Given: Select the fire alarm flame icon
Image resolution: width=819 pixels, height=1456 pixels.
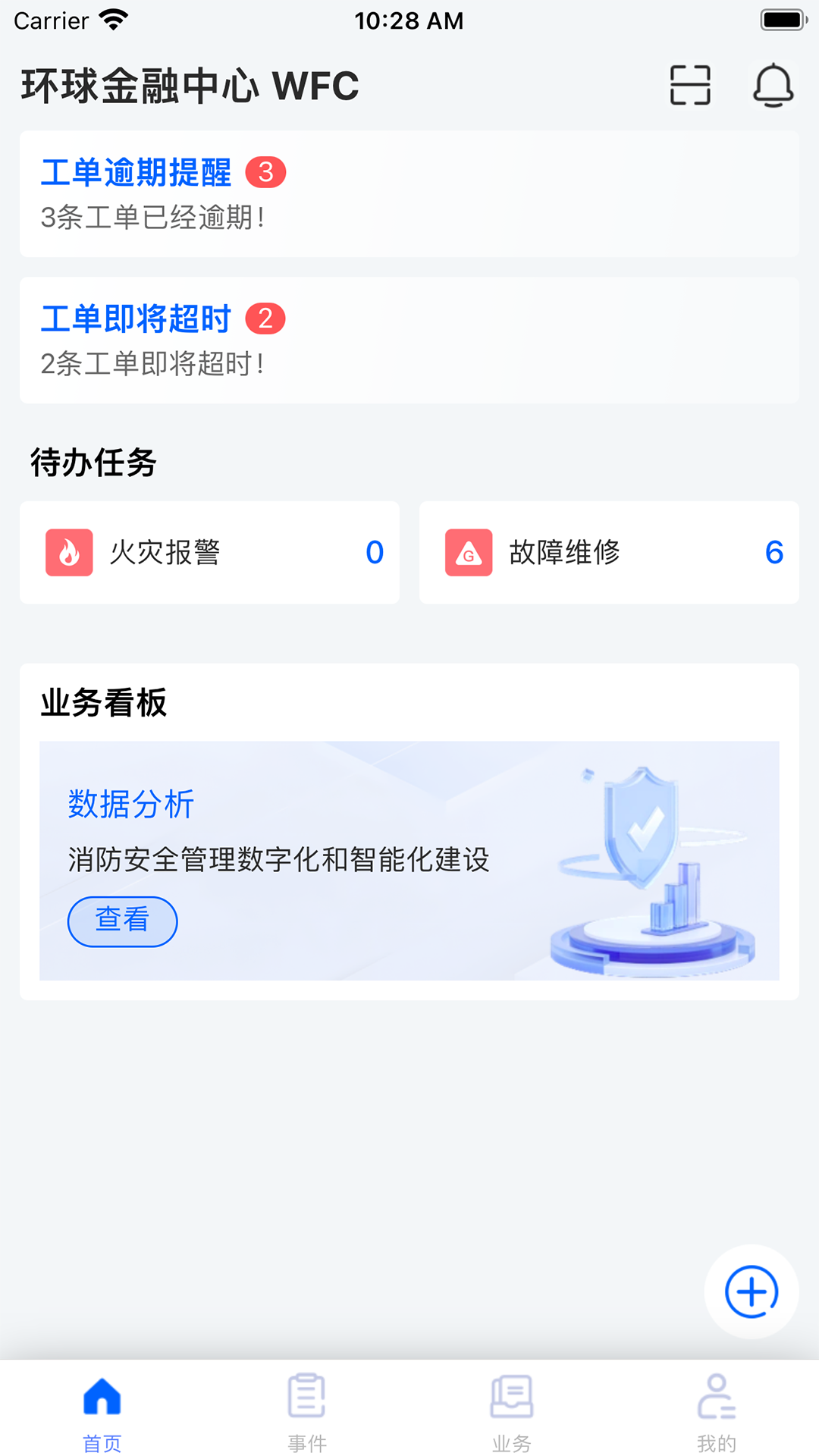Looking at the screenshot, I should 69,553.
